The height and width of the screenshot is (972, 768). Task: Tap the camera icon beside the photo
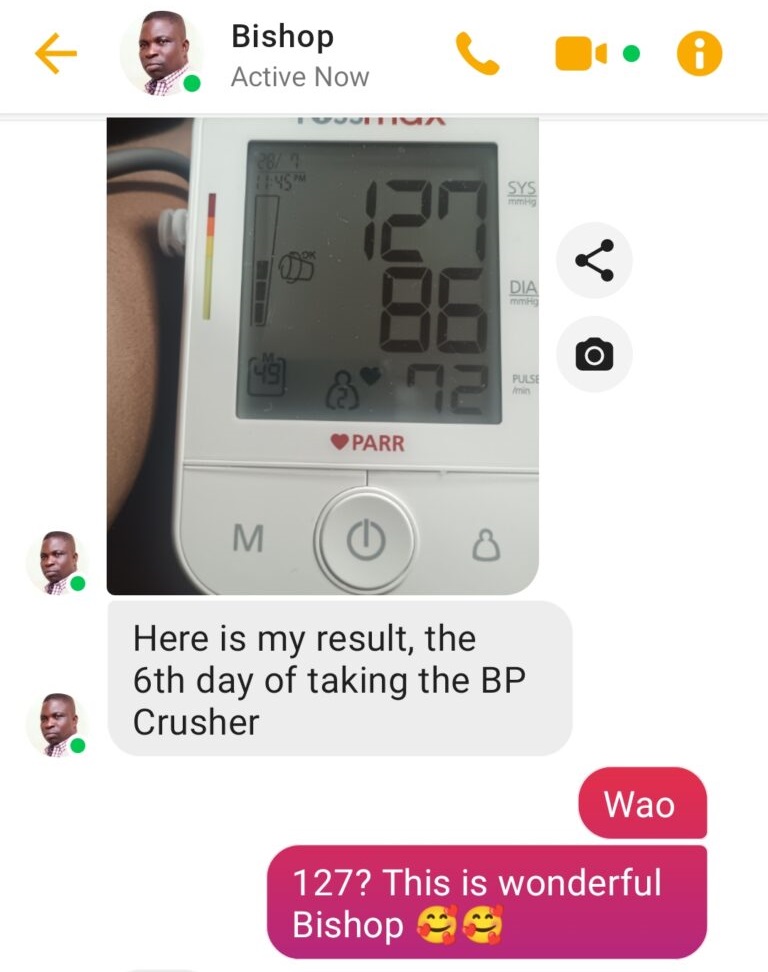coord(594,354)
